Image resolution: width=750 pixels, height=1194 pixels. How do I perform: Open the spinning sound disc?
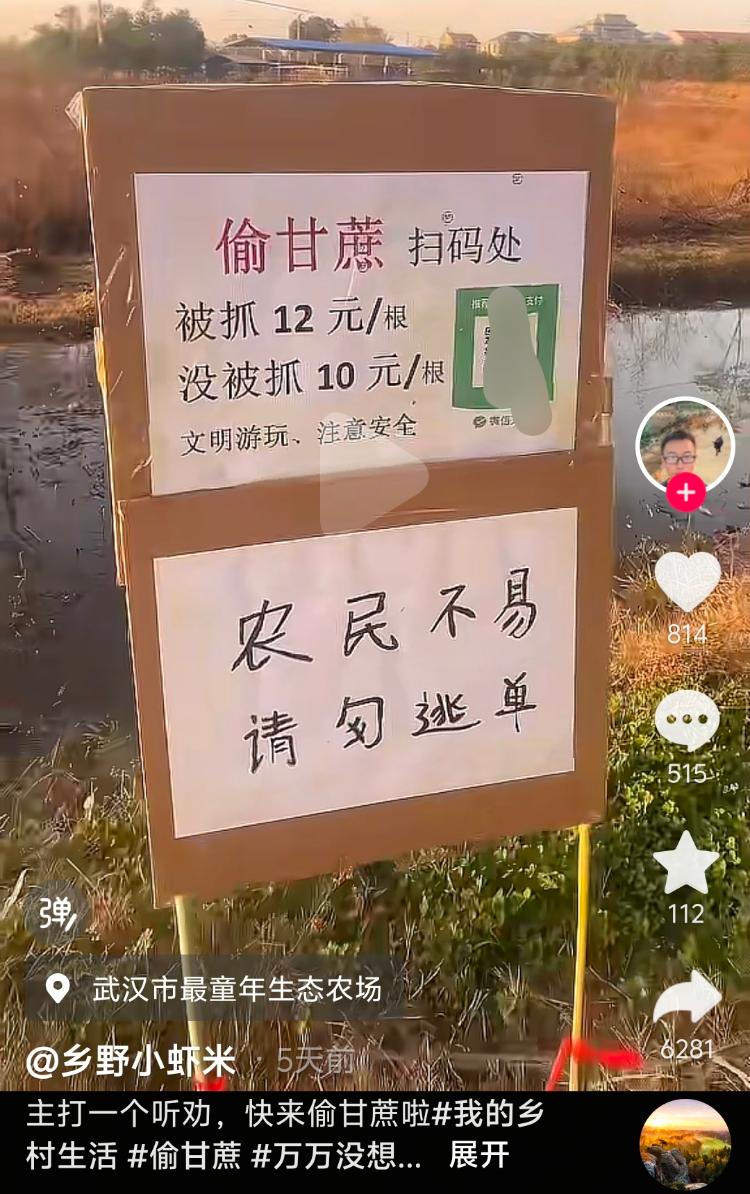(686, 1144)
